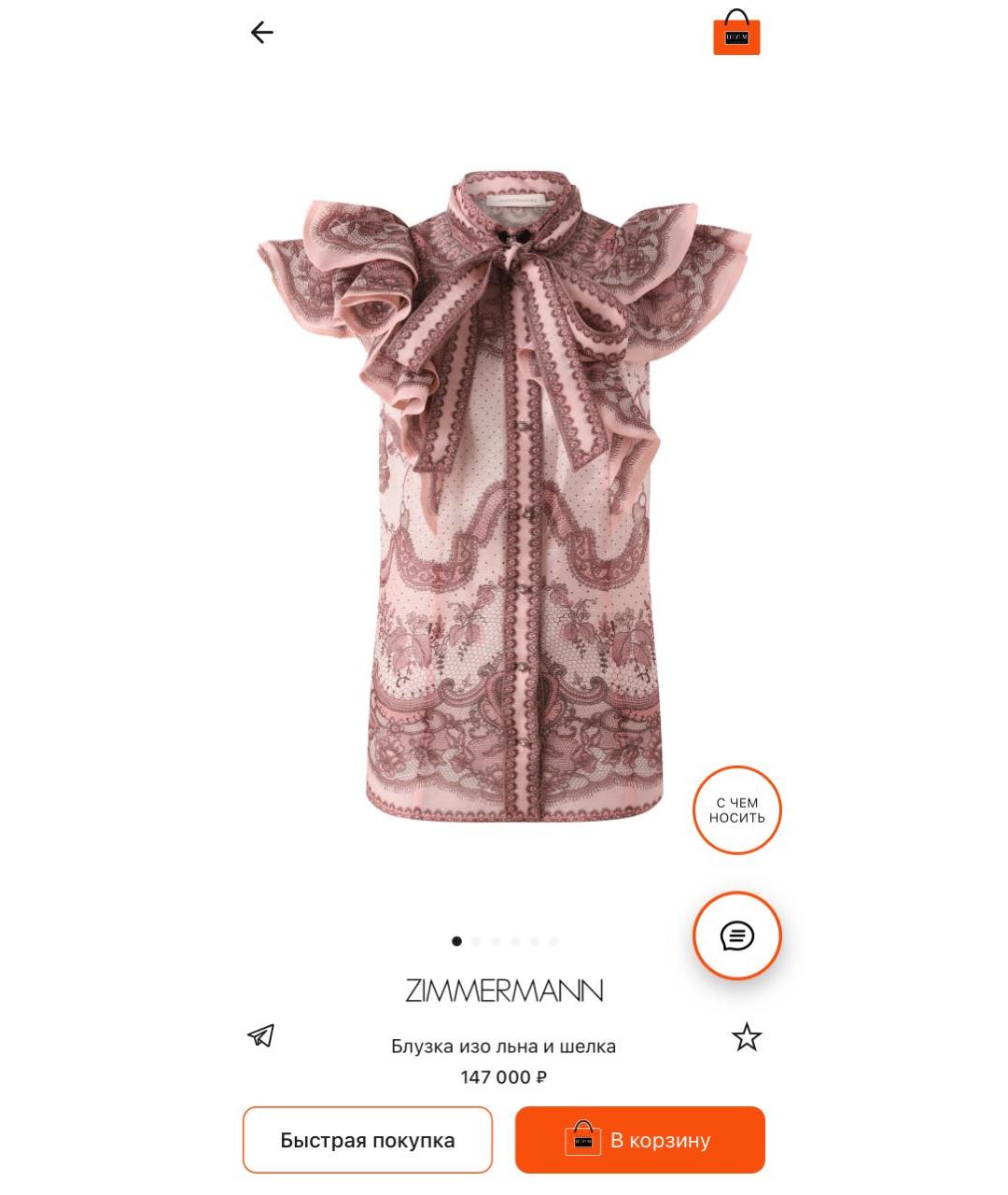This screenshot has width=1008, height=1195.
Task: Tap the image page indicator dots
Action: click(x=505, y=941)
